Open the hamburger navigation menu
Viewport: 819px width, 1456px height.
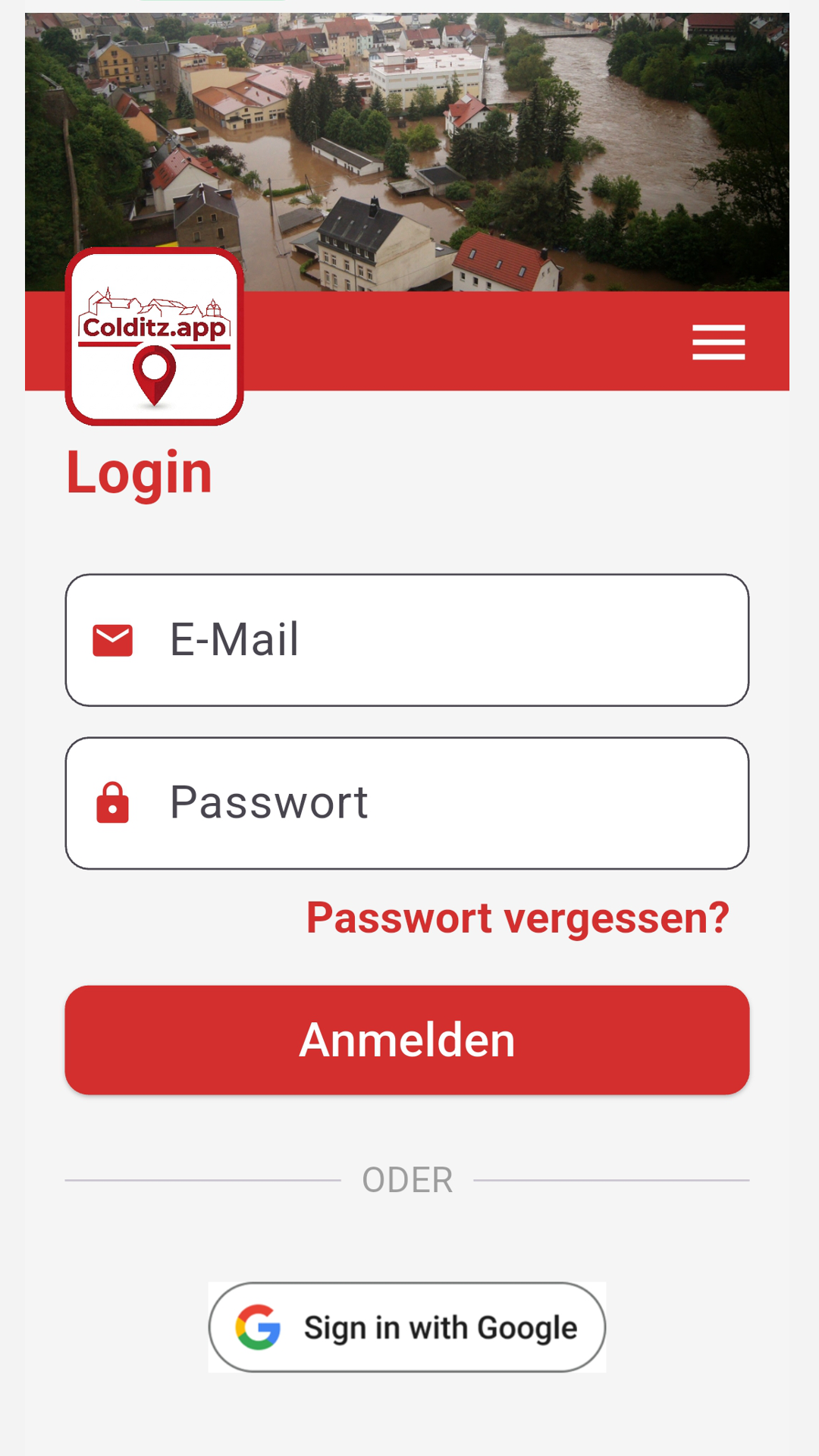(717, 341)
